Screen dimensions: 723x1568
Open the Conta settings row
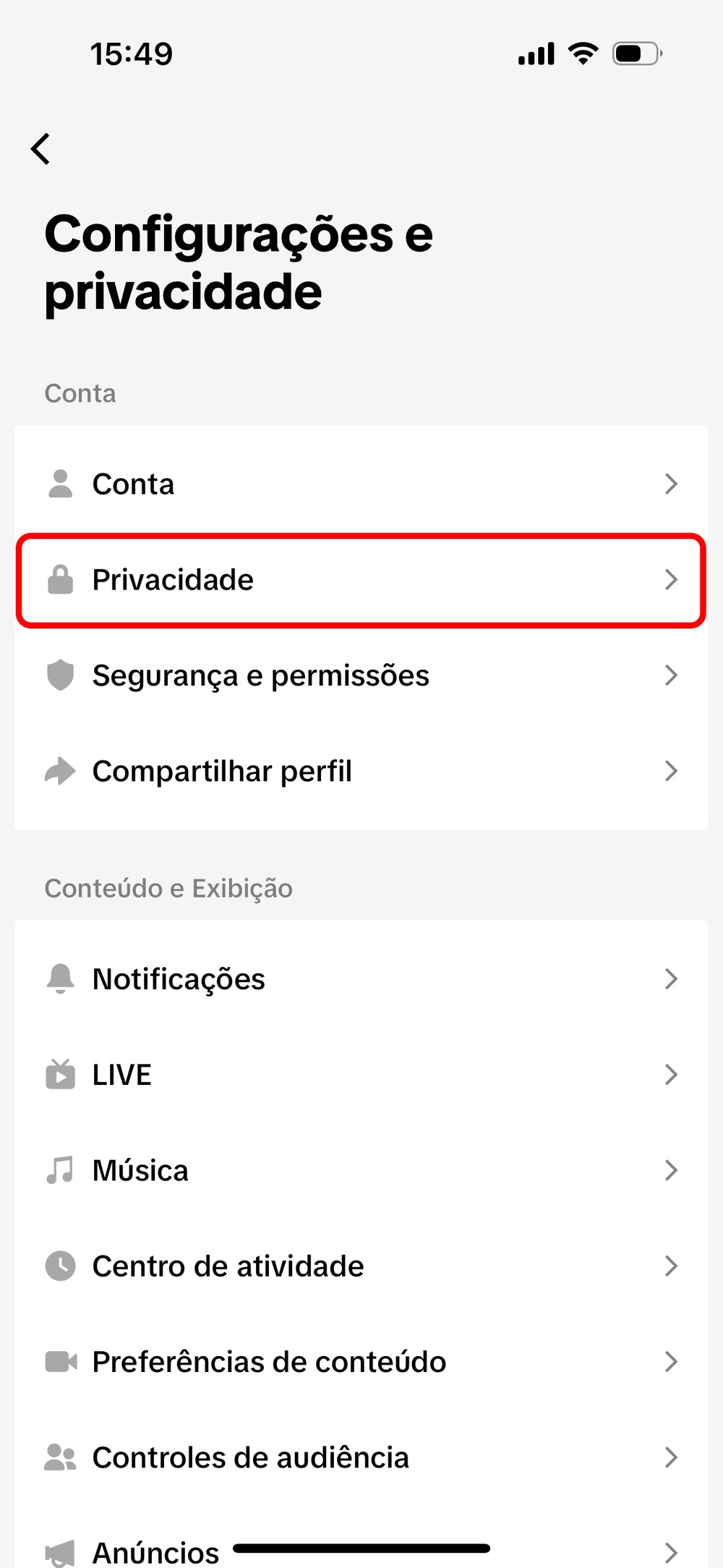pos(360,484)
